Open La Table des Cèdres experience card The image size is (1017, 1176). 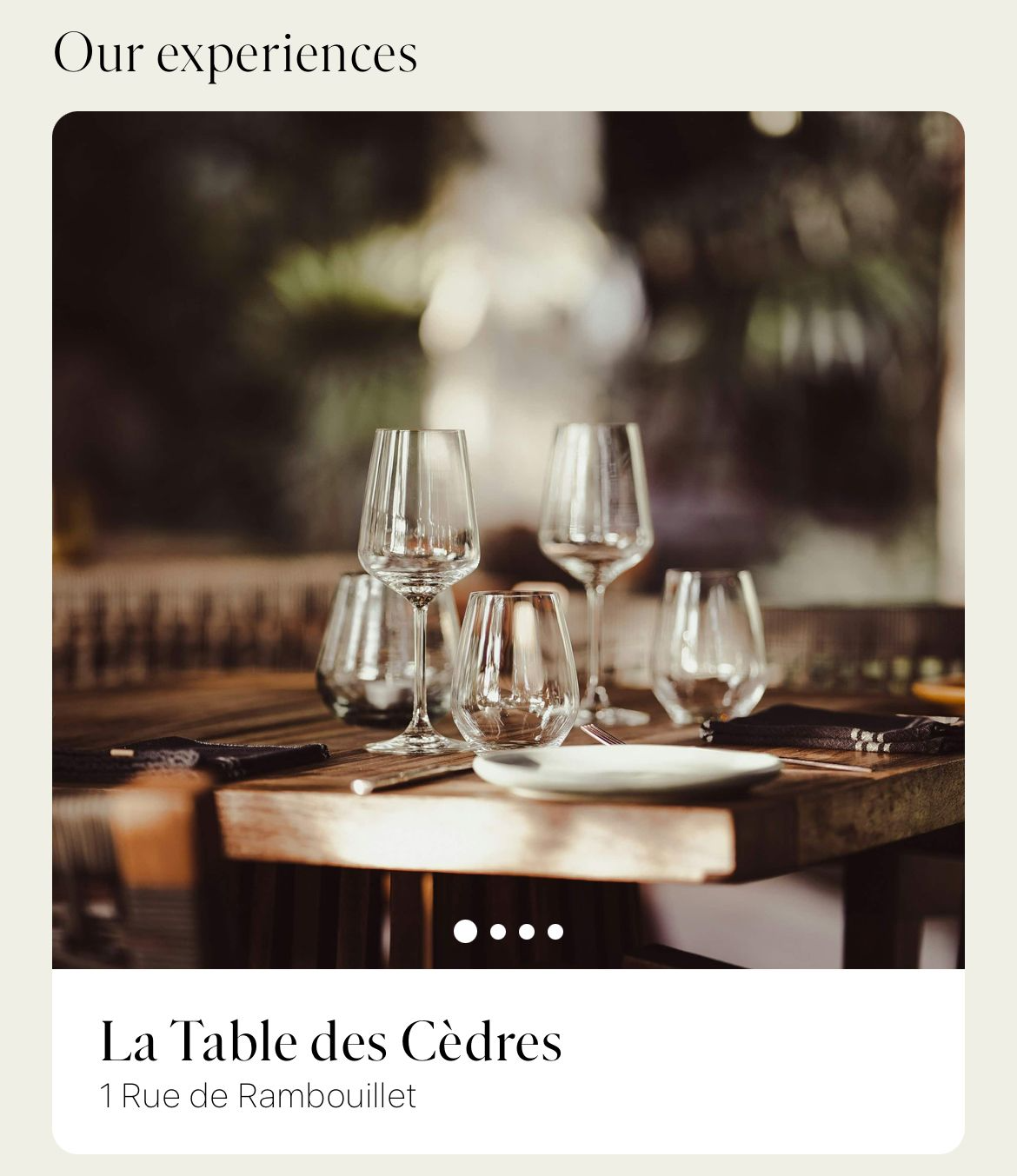point(330,1042)
